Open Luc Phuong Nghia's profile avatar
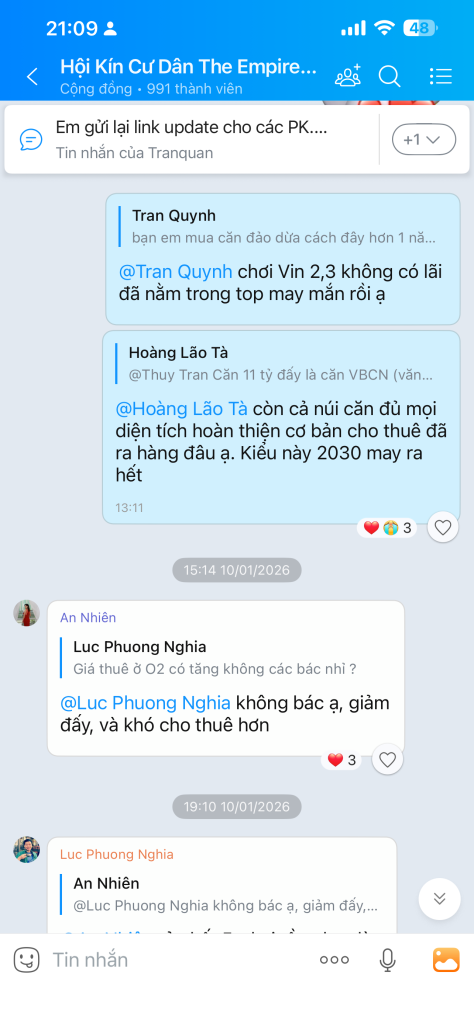Image resolution: width=474 pixels, height=1024 pixels. coord(27,850)
